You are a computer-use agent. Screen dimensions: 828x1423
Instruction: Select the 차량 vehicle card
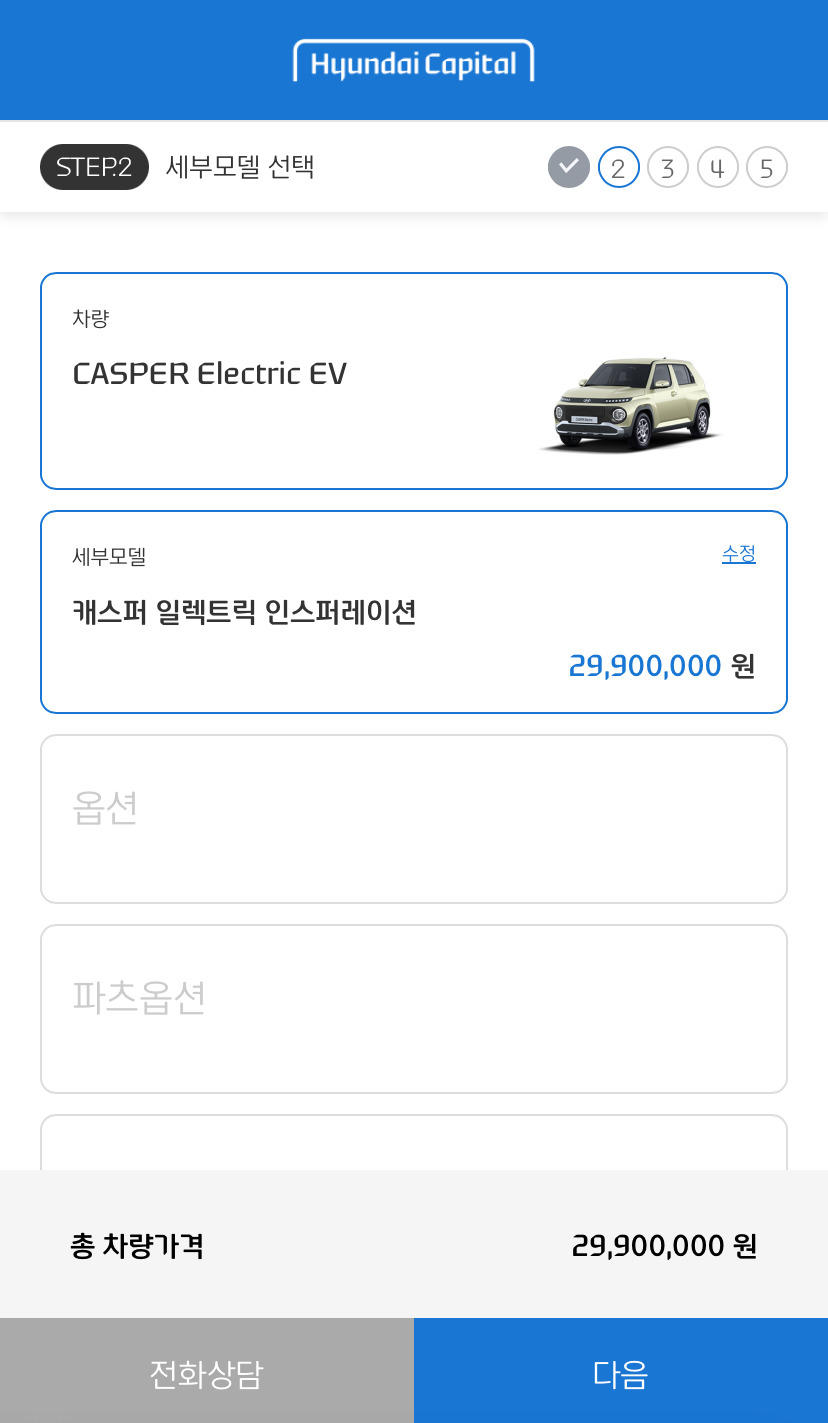pos(413,380)
